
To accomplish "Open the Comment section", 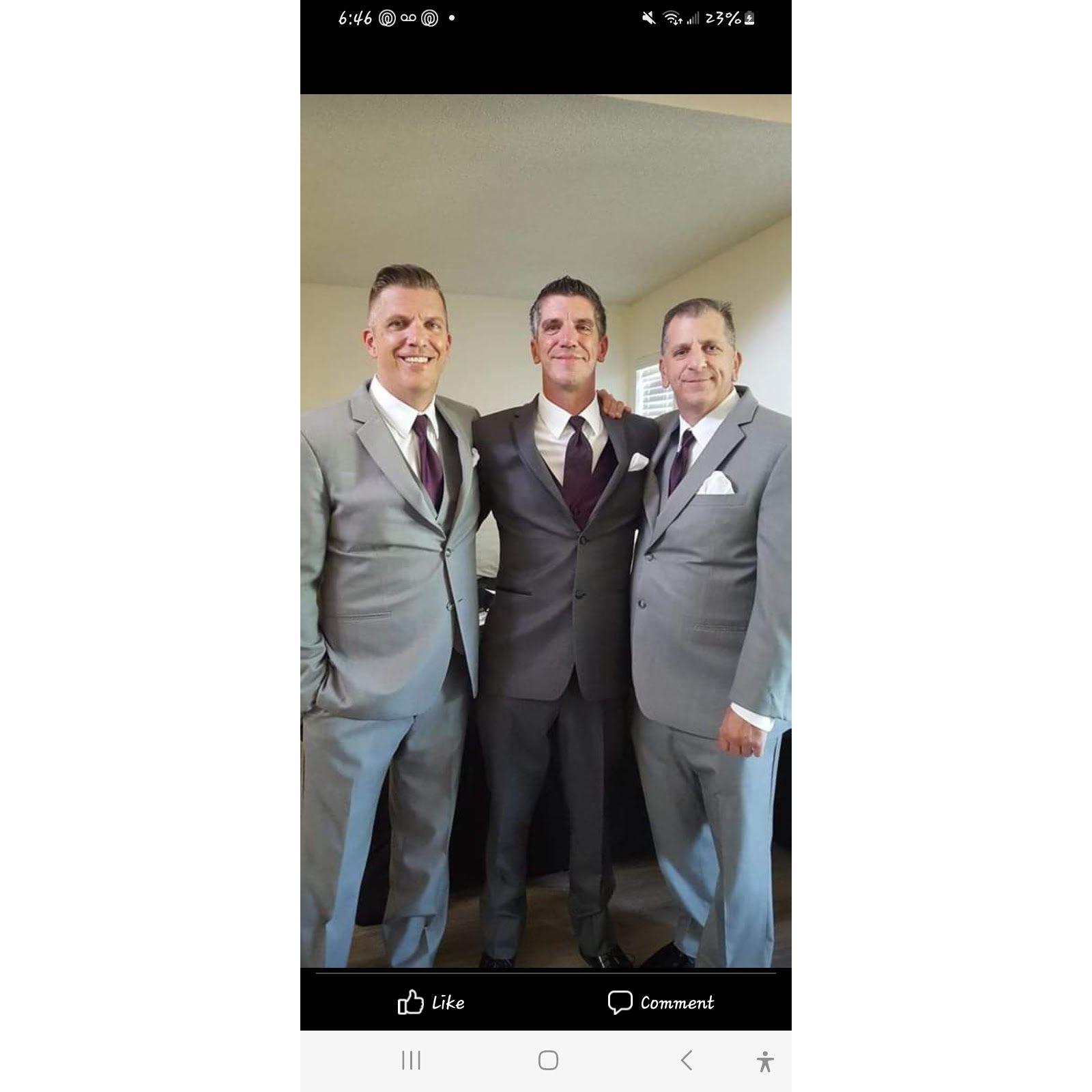I will point(661,1002).
